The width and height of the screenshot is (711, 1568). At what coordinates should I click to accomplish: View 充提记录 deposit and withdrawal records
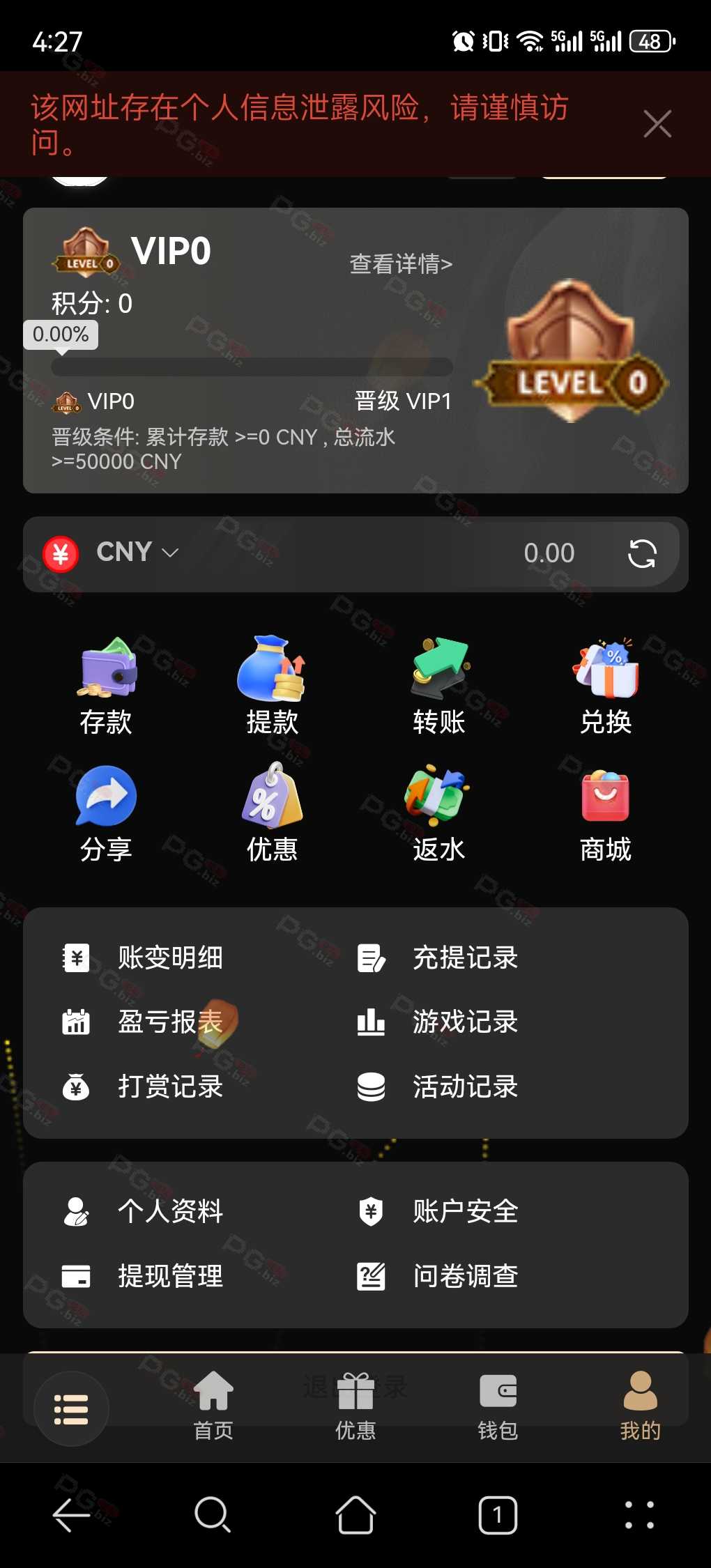[x=438, y=958]
